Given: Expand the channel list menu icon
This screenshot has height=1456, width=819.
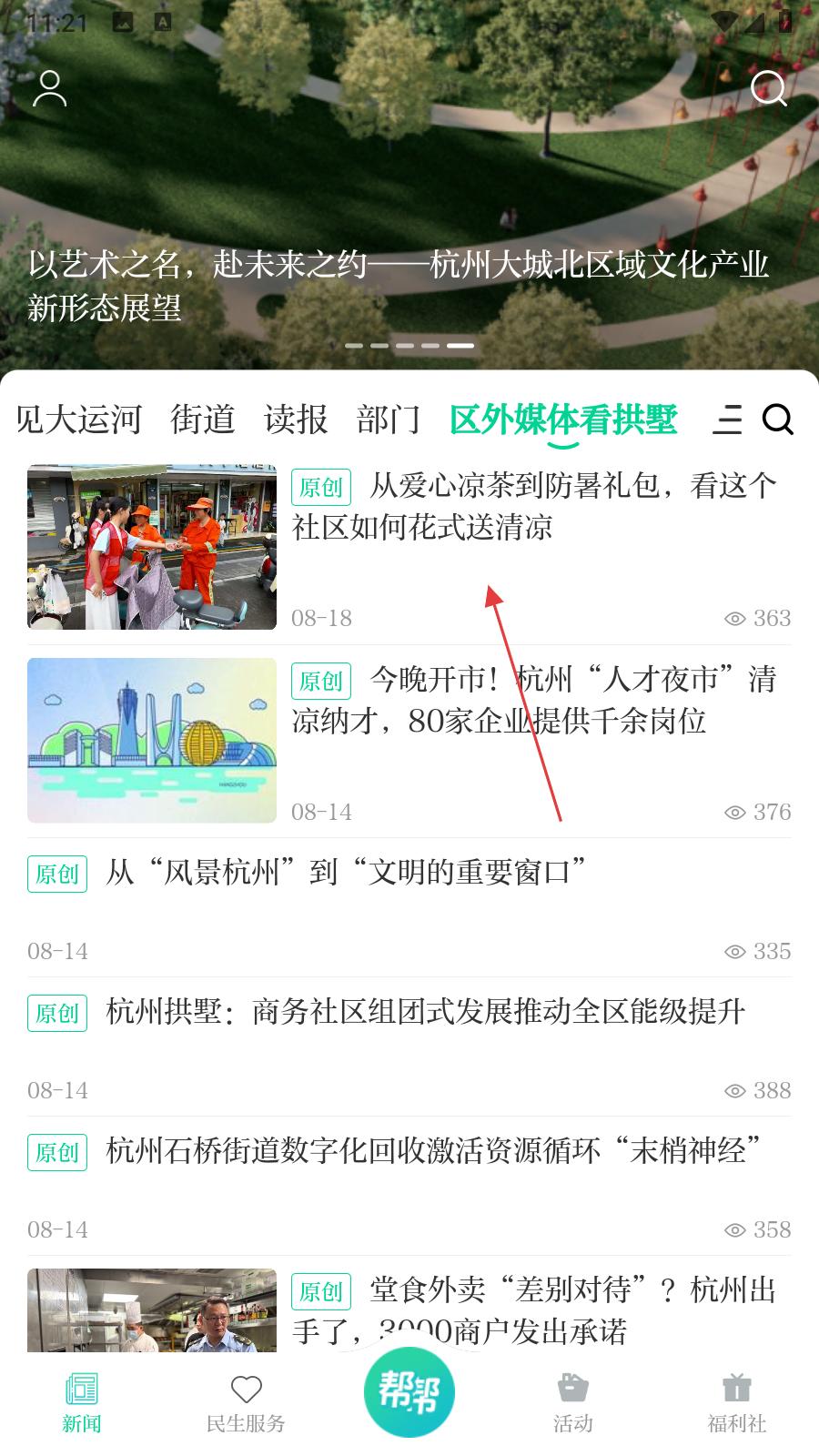Looking at the screenshot, I should click(x=726, y=420).
